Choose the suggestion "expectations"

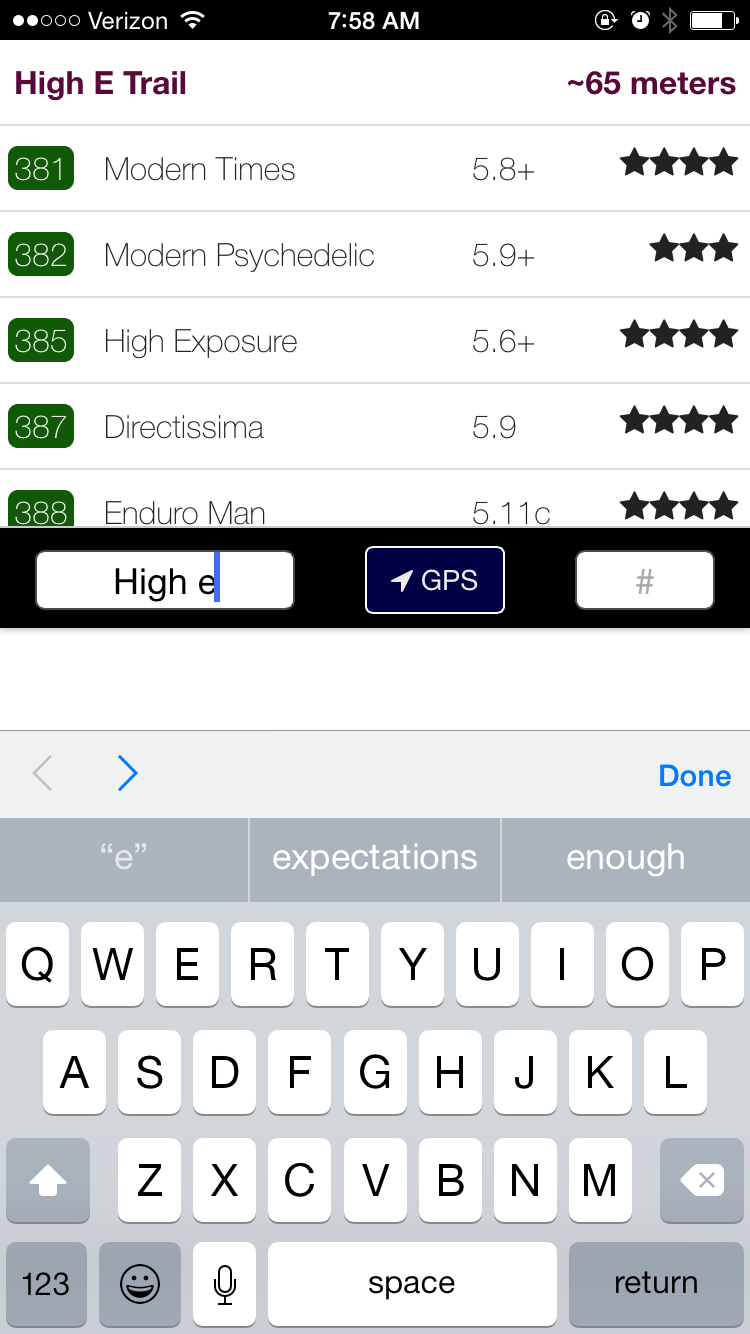coord(375,858)
